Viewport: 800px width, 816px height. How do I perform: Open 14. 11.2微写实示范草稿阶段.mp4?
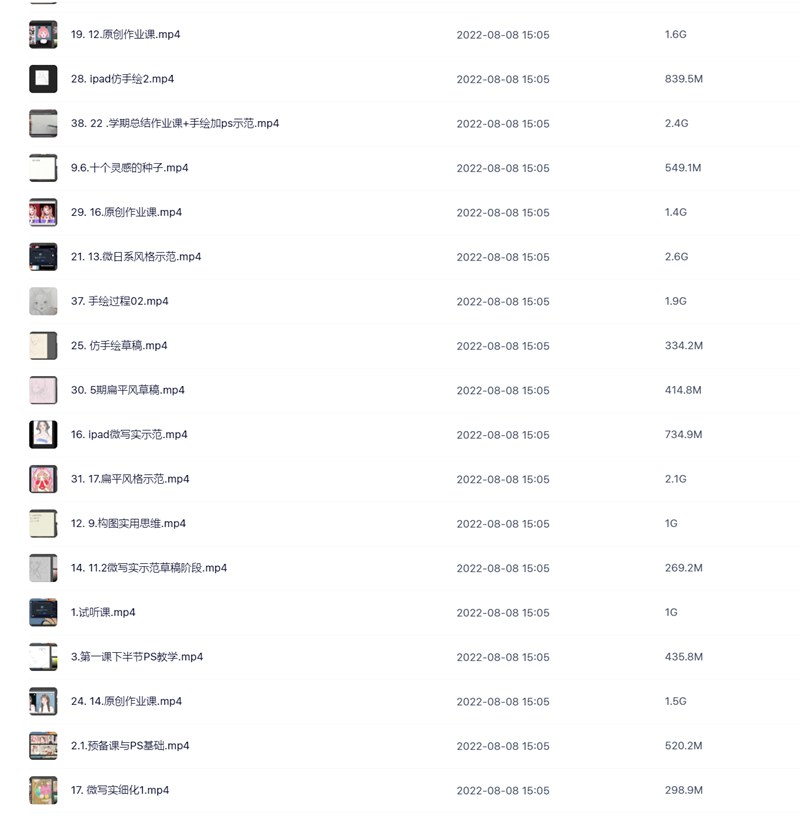pyautogui.click(x=149, y=568)
